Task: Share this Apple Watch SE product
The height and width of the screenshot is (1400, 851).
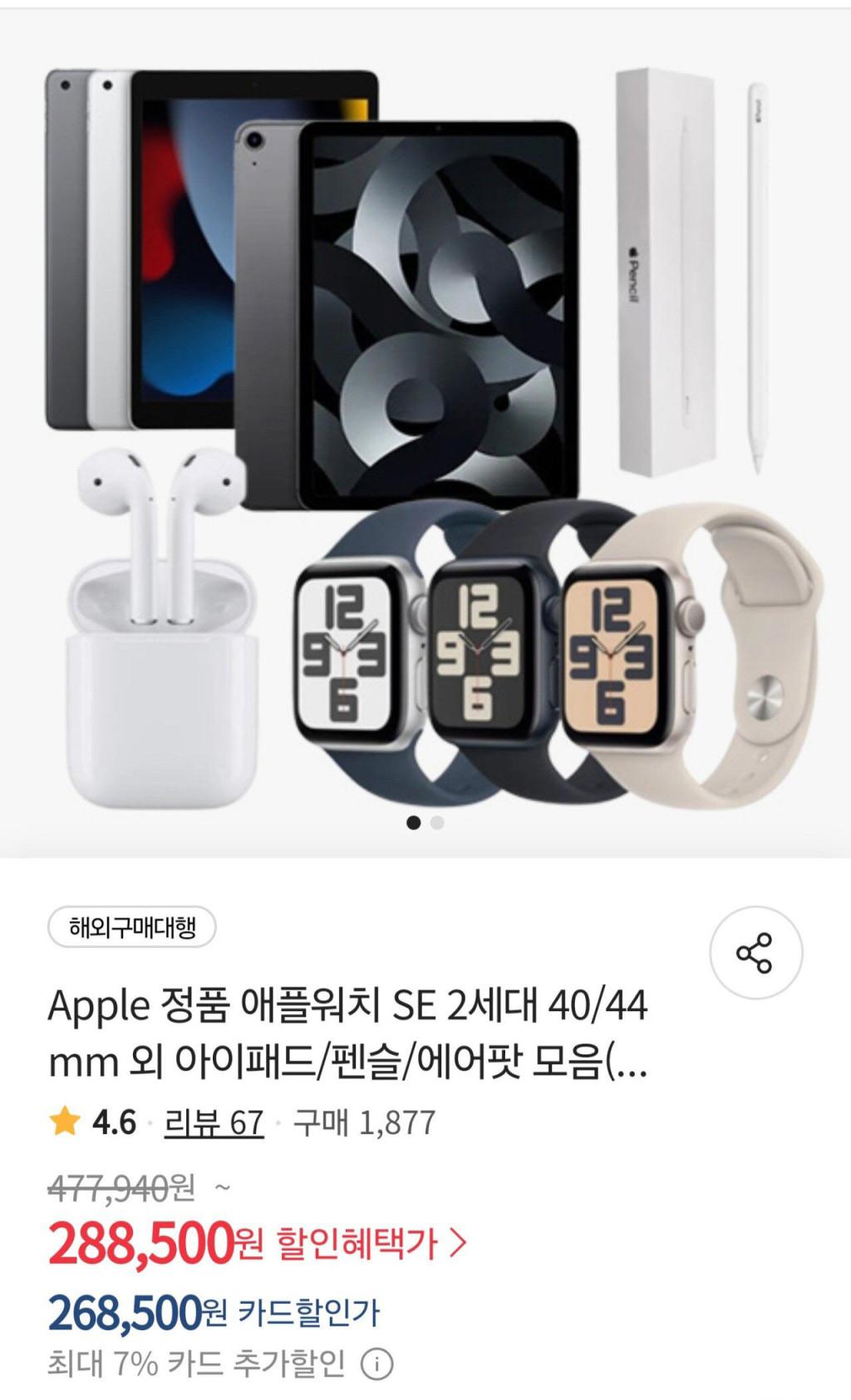Action: click(755, 952)
